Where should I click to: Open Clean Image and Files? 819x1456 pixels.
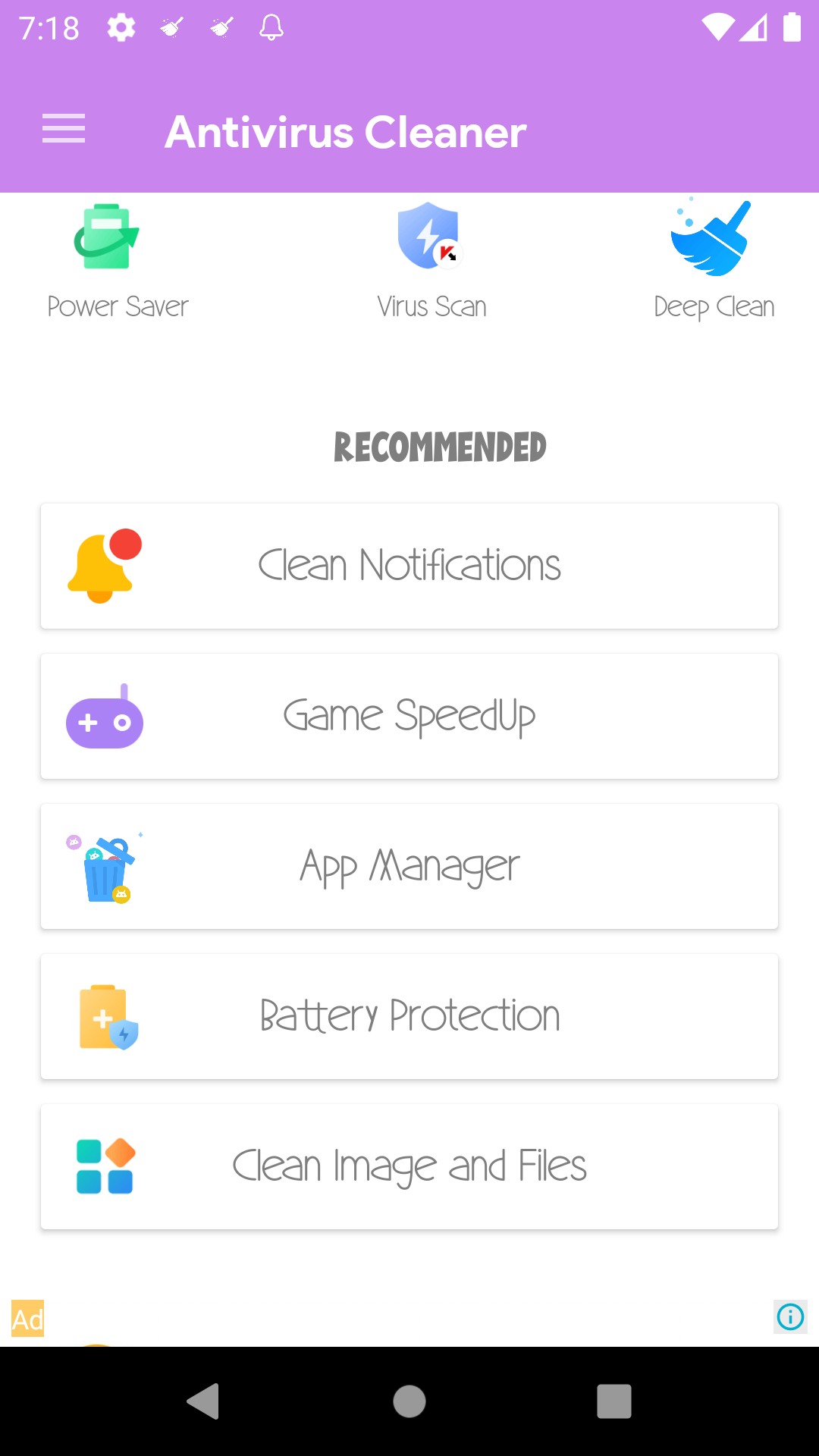click(409, 1166)
